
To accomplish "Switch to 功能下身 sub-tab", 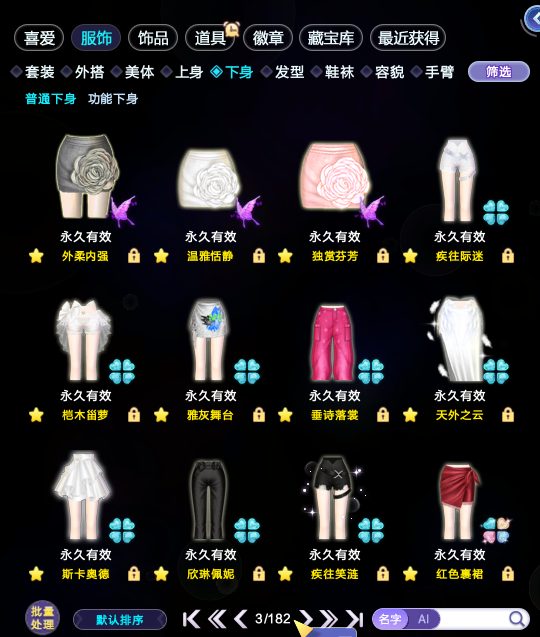I will [113, 99].
